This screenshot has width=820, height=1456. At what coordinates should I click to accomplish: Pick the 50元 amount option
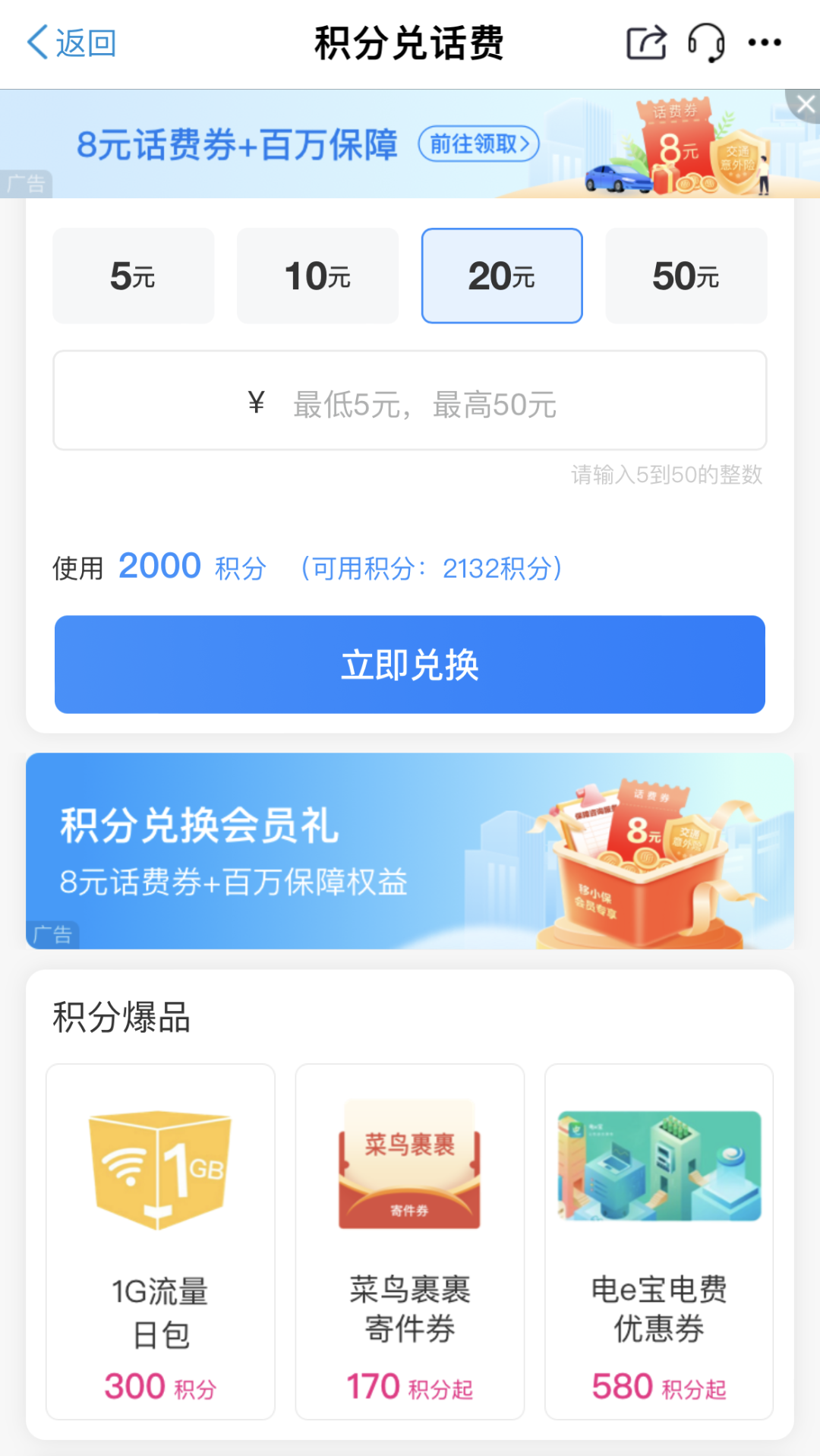click(x=686, y=276)
